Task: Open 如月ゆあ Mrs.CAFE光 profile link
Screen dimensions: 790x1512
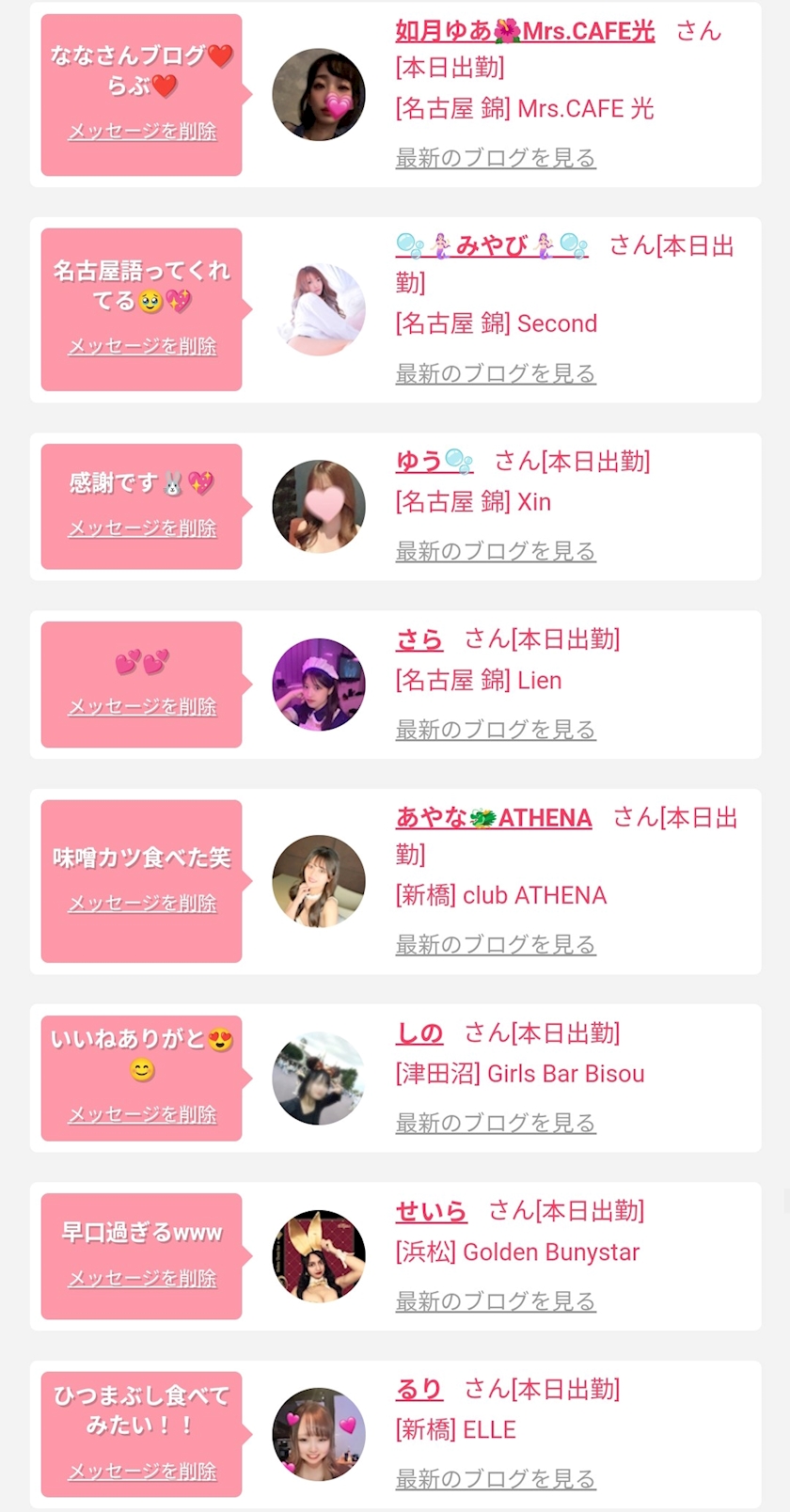Action: (525, 31)
